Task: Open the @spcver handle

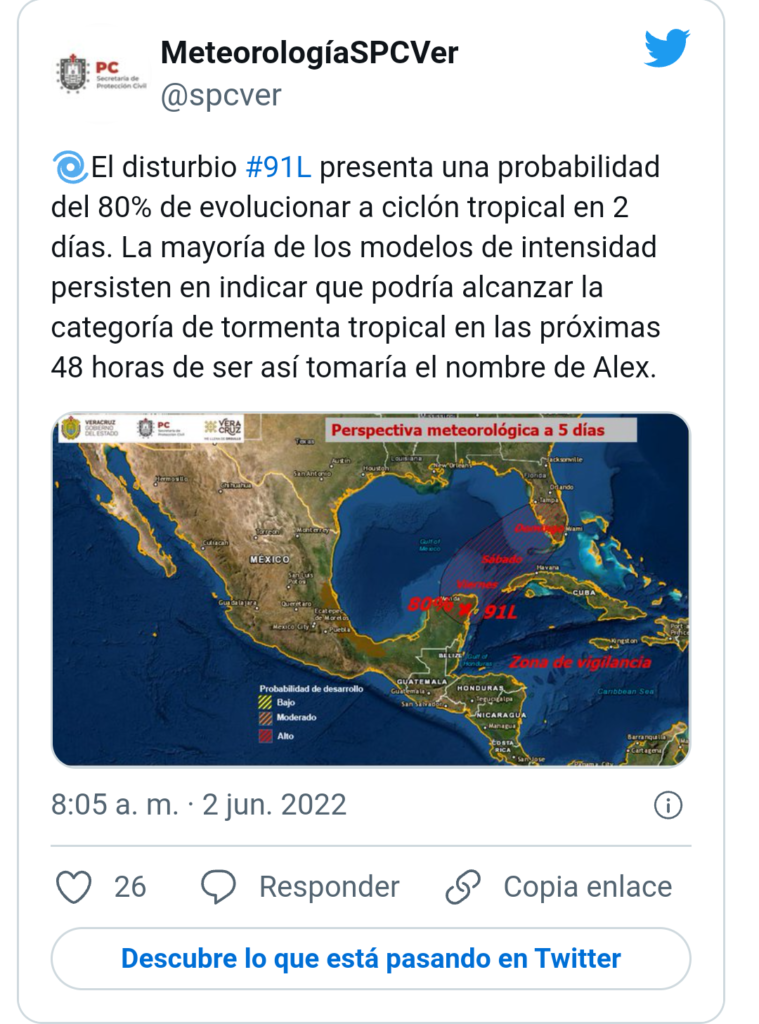Action: click(x=221, y=96)
